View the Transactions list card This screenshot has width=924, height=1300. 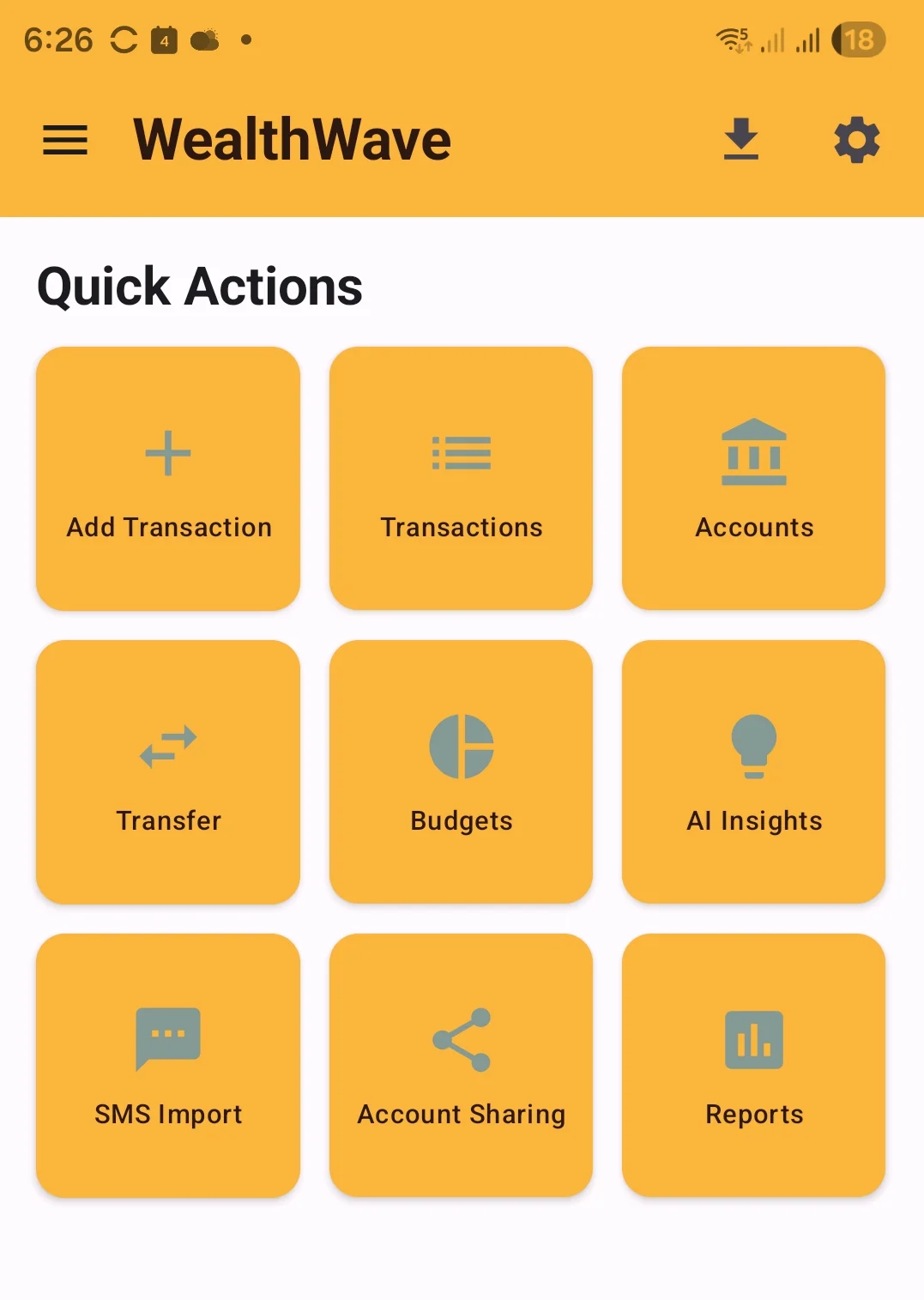point(461,479)
